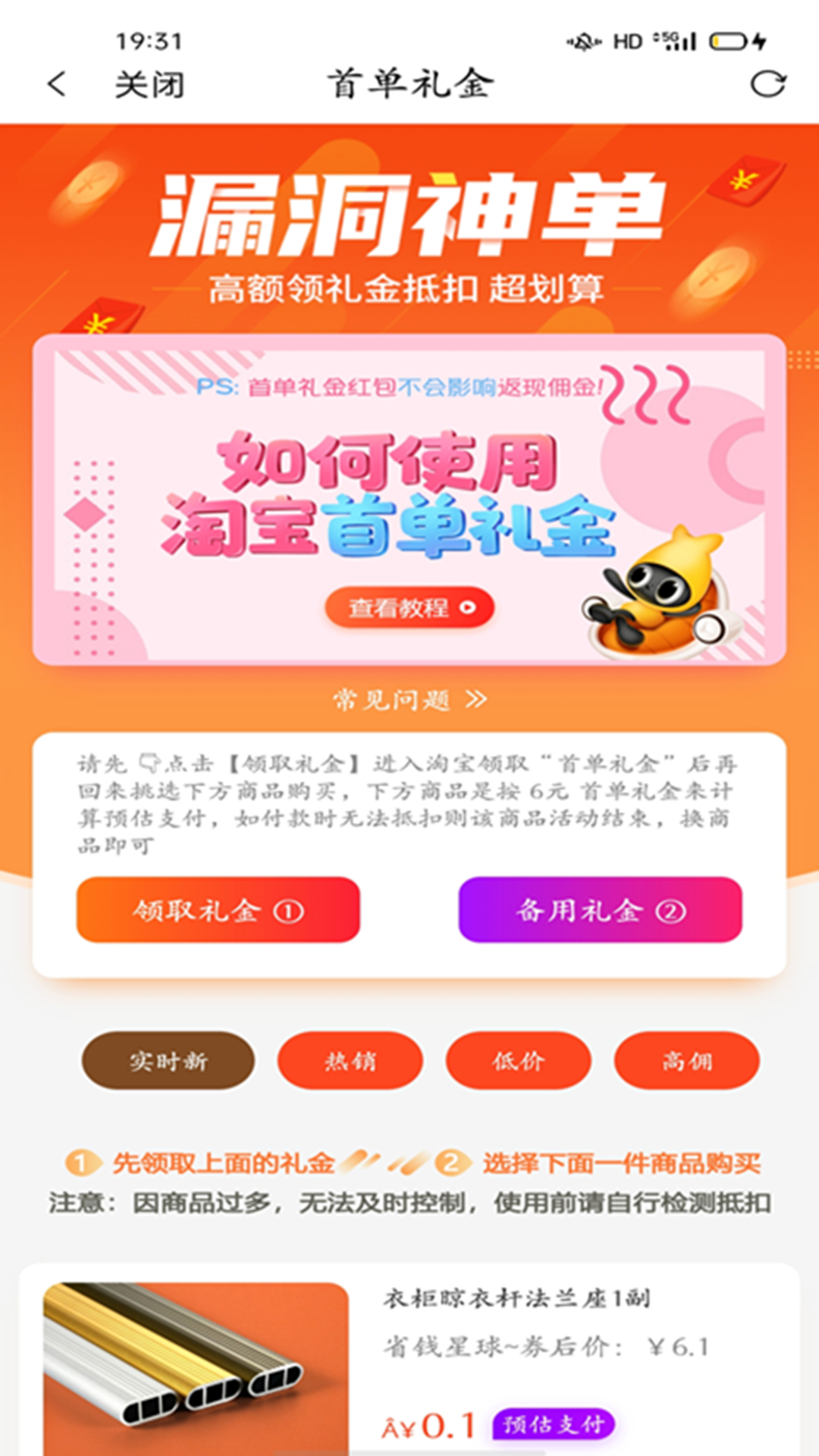Screen dimensions: 819x1456
Task: Show the 高佣 product list
Action: click(x=686, y=1060)
